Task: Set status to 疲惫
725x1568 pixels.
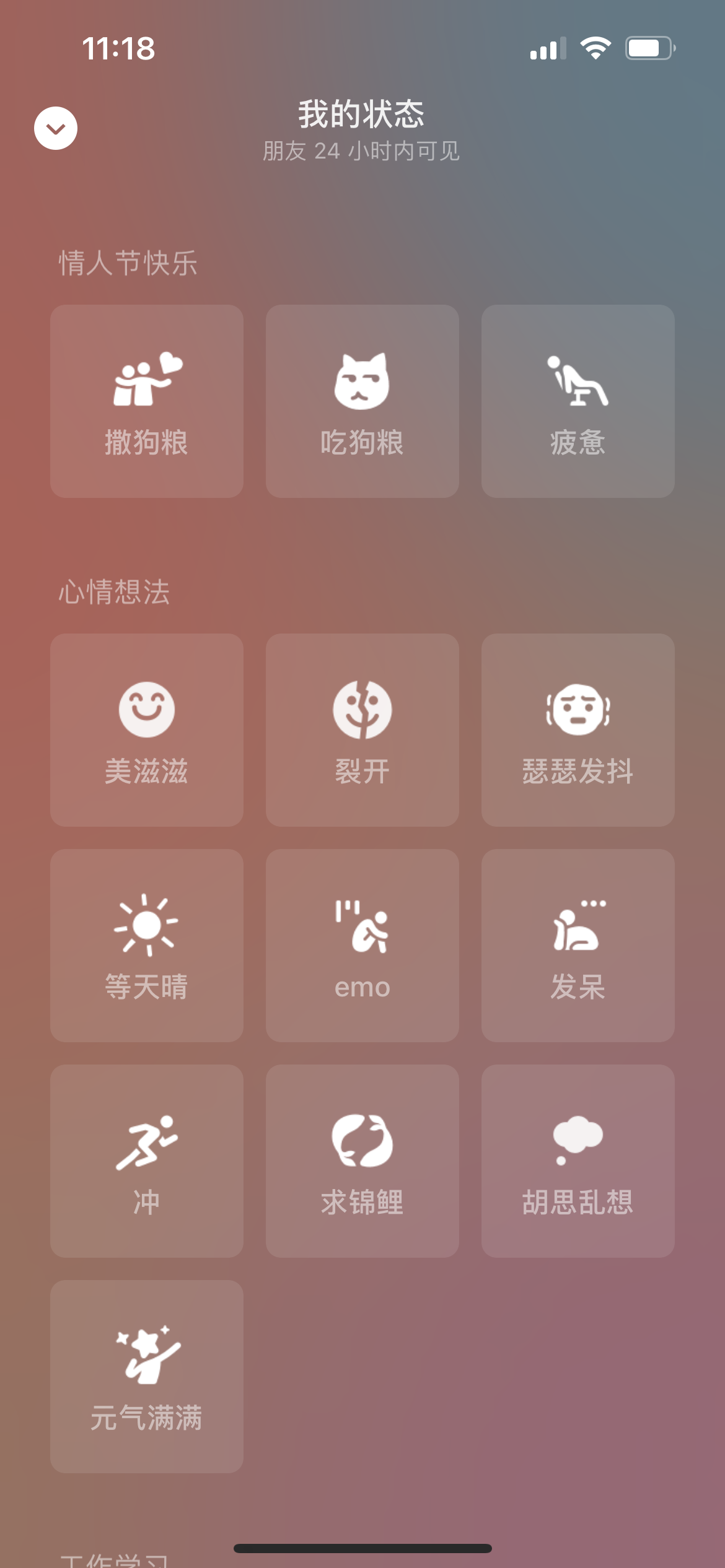Action: click(x=578, y=401)
